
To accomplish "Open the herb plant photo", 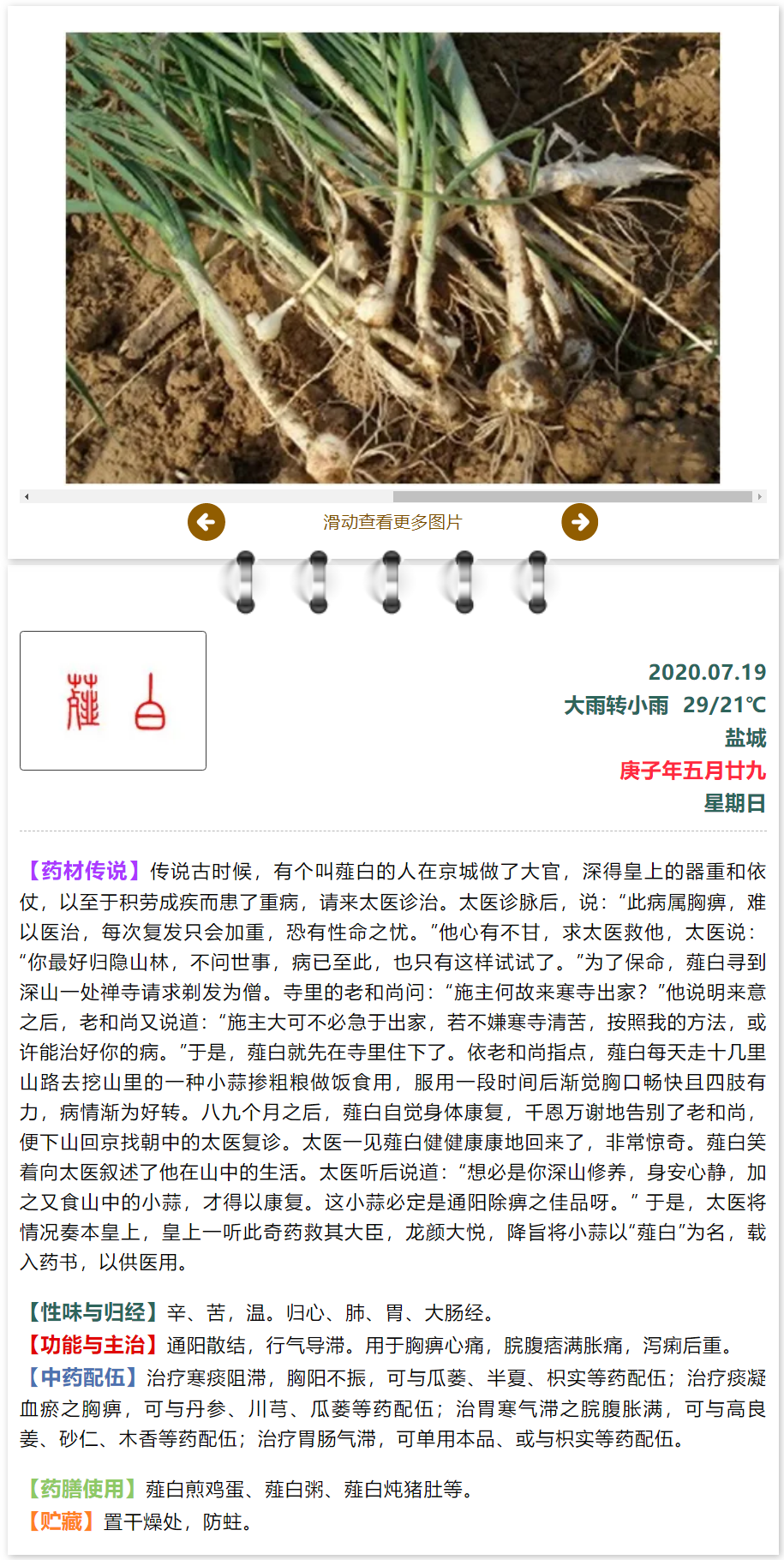I will pyautogui.click(x=392, y=257).
